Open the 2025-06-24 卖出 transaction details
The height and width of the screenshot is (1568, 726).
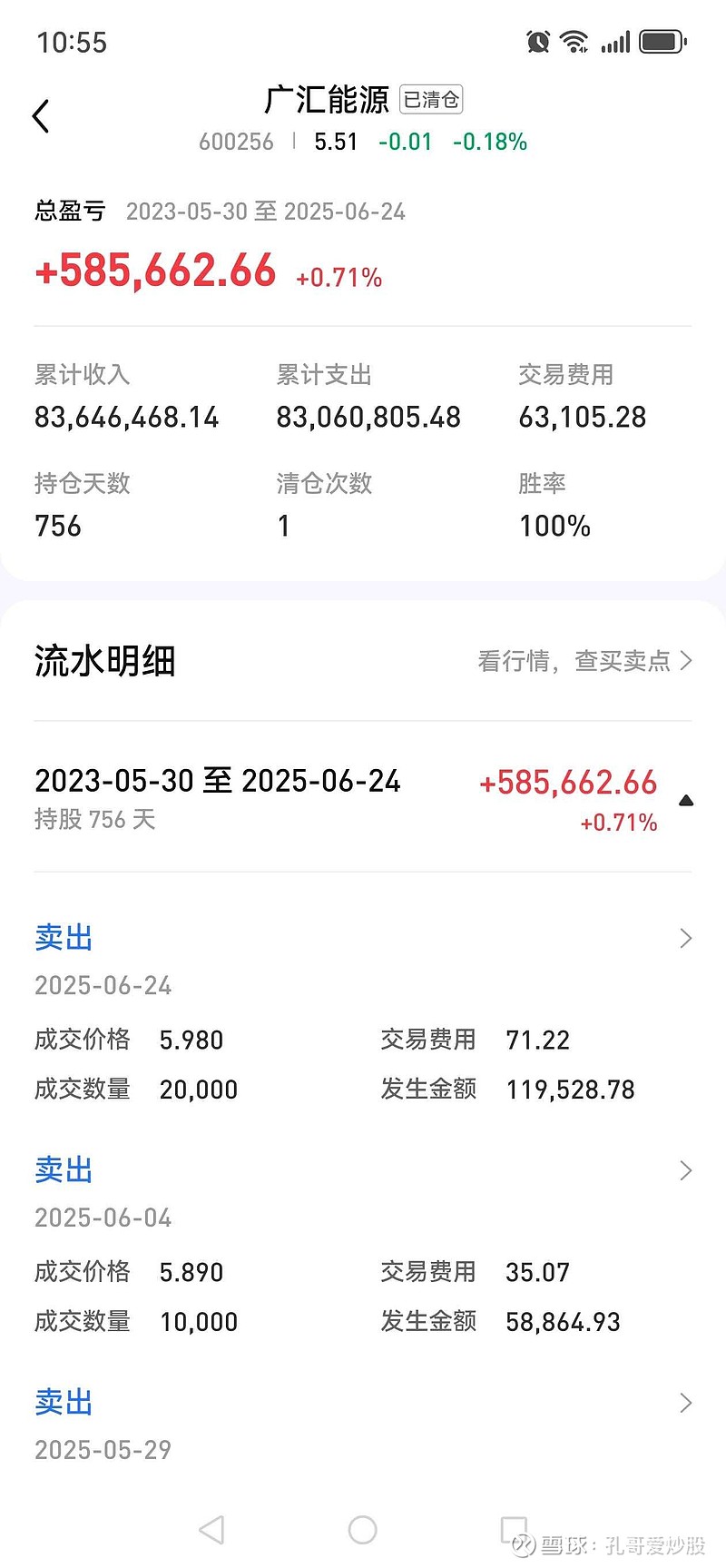363,1012
